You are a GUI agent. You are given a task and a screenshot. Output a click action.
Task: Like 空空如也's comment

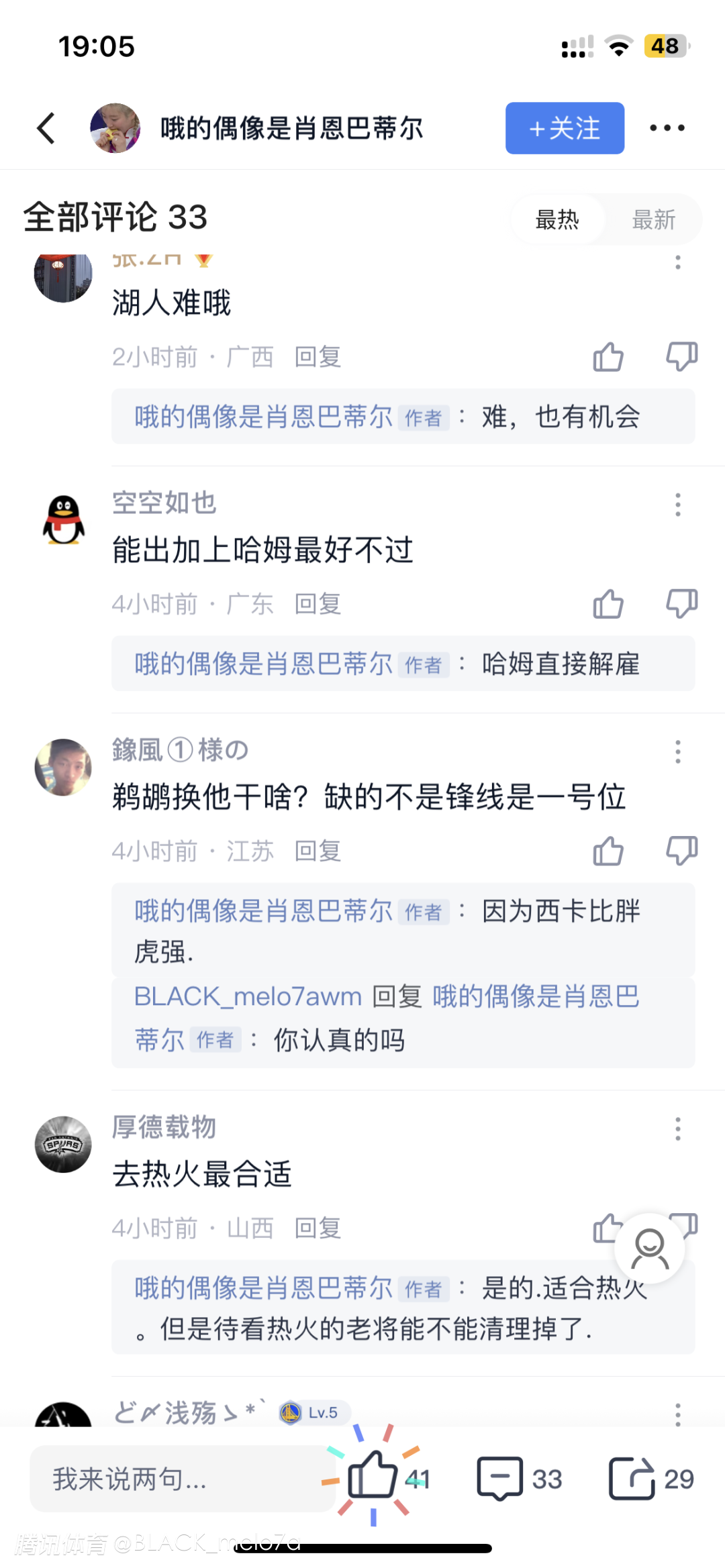click(608, 604)
